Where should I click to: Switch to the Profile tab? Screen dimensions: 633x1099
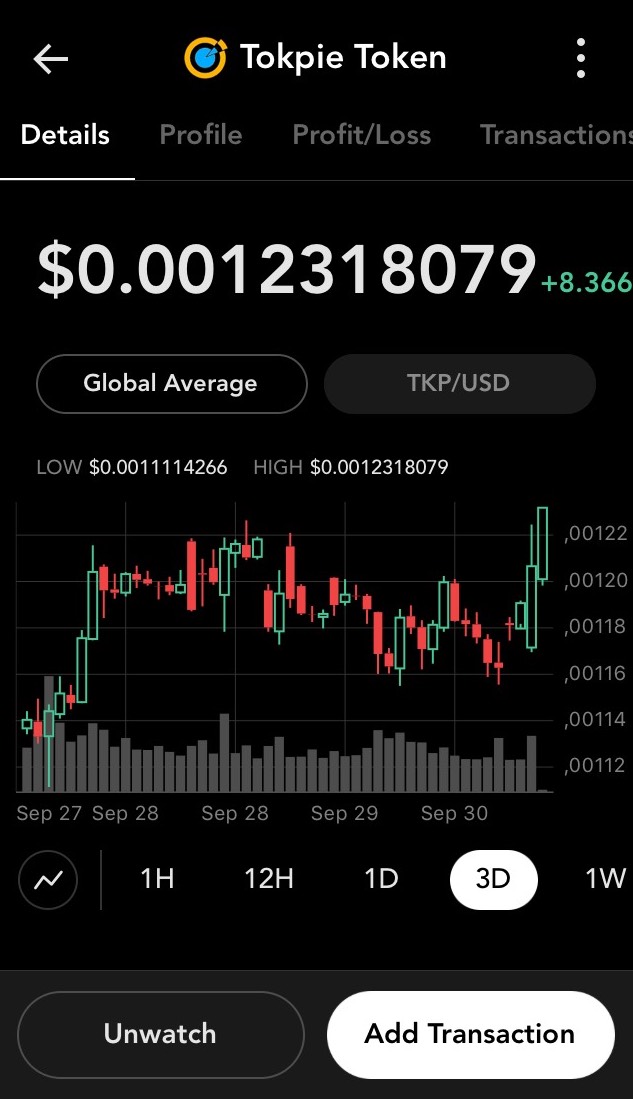pos(200,135)
